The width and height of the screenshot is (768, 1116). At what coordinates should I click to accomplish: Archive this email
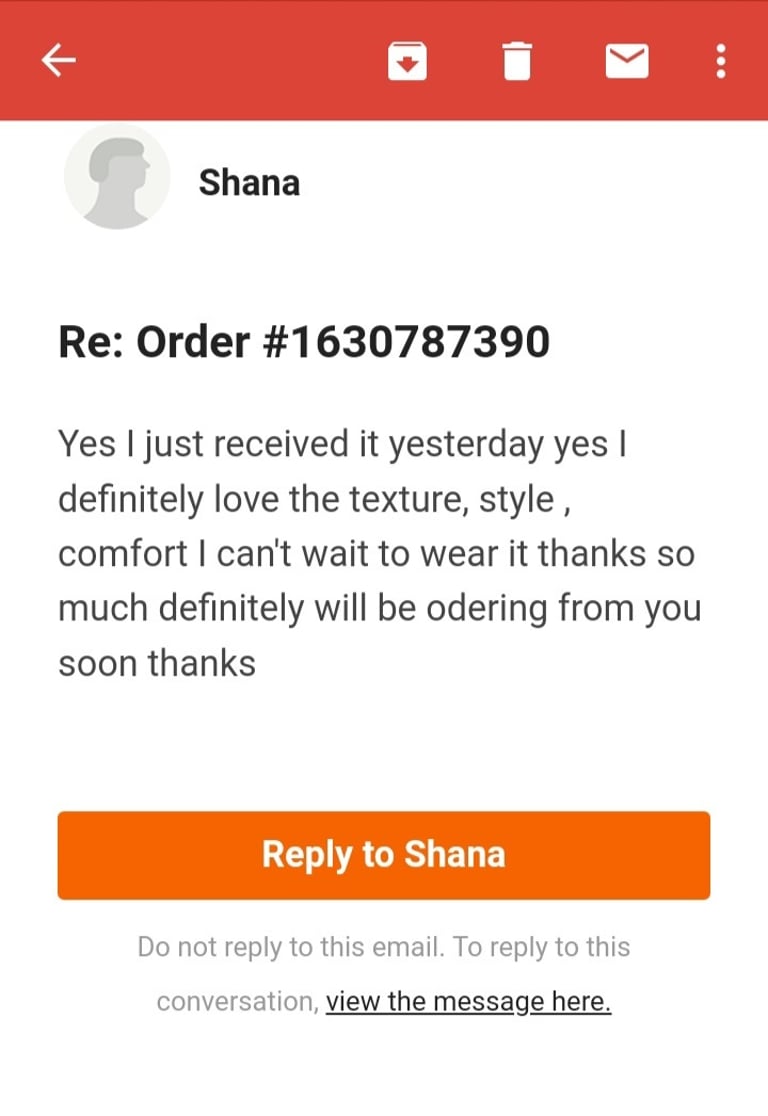pos(407,62)
